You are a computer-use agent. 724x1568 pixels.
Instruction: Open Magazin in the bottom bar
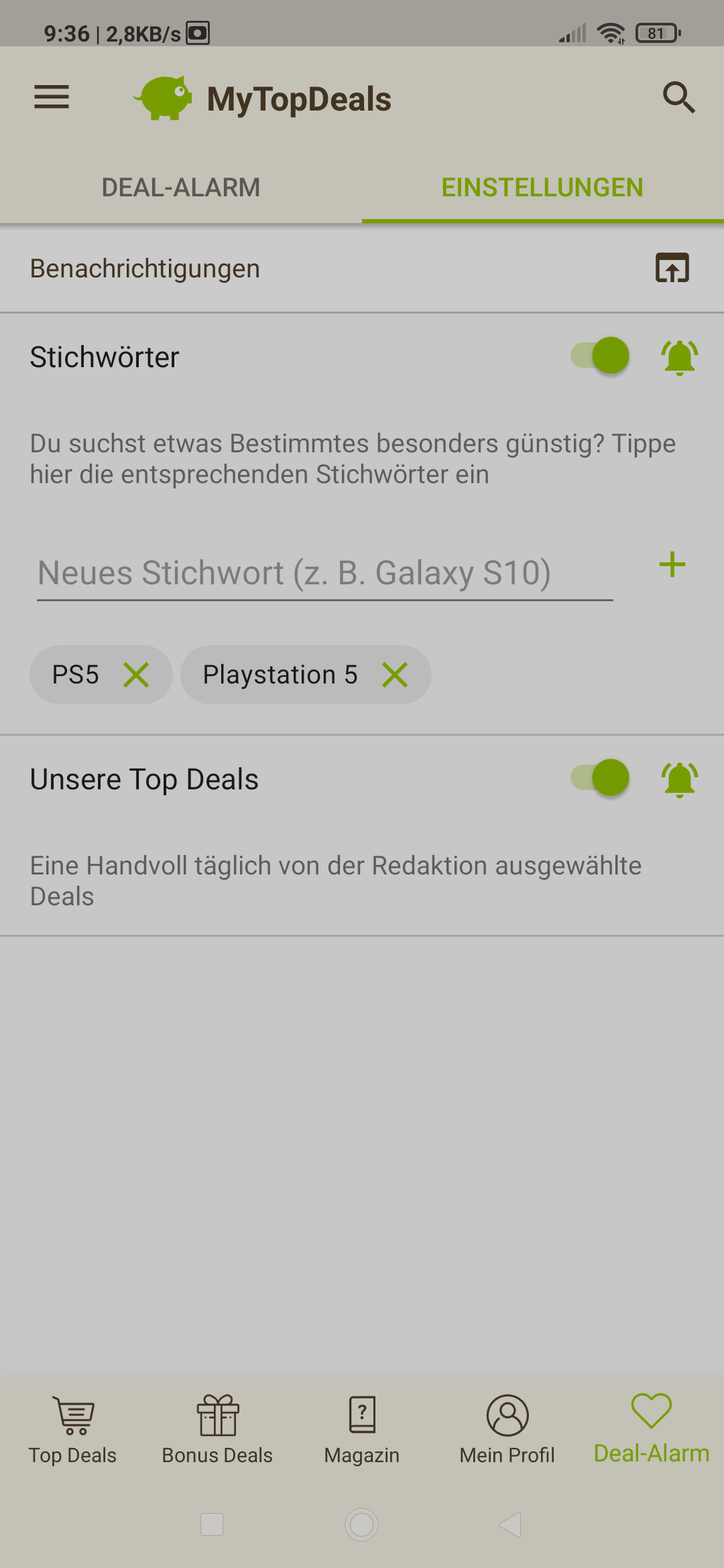click(362, 1430)
